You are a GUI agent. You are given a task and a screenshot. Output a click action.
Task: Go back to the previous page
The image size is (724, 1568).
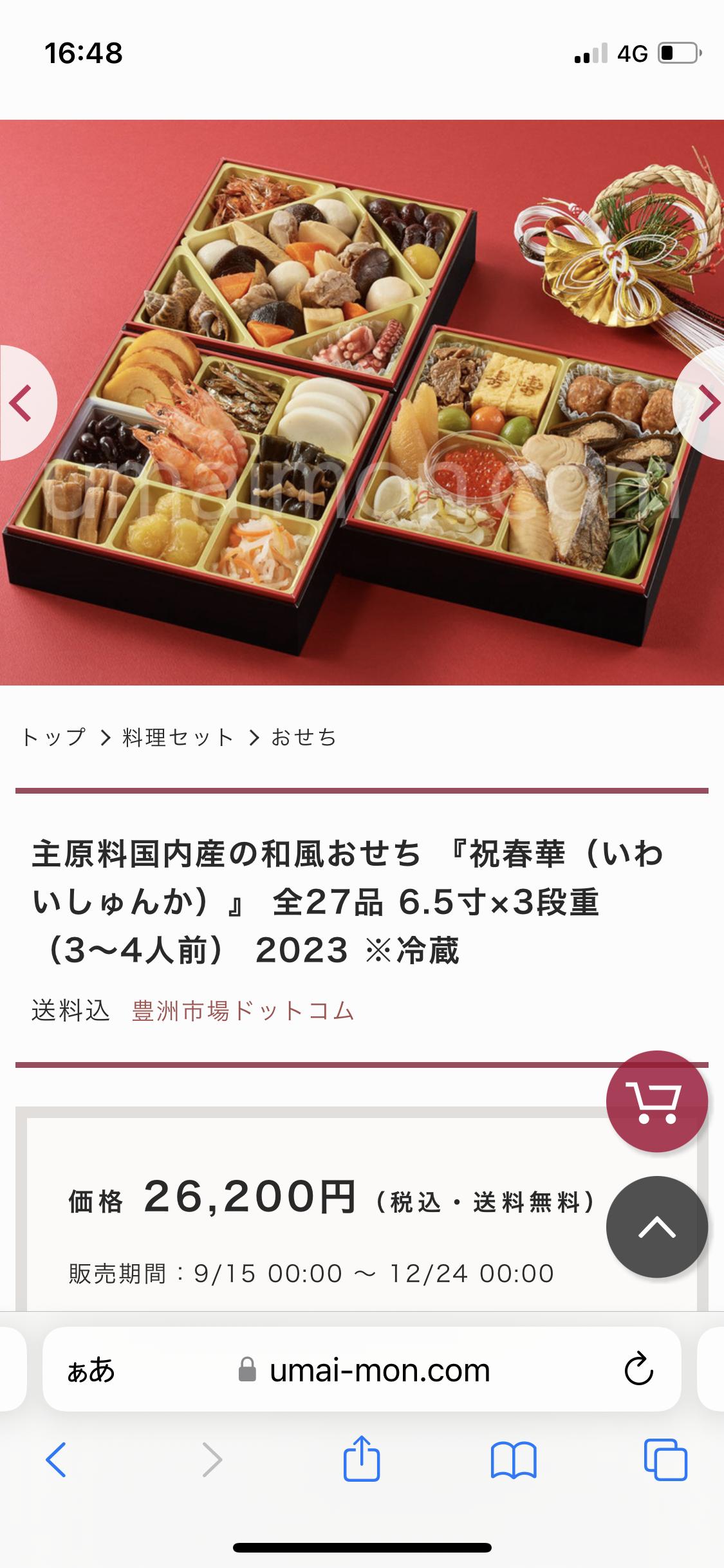point(57,1459)
